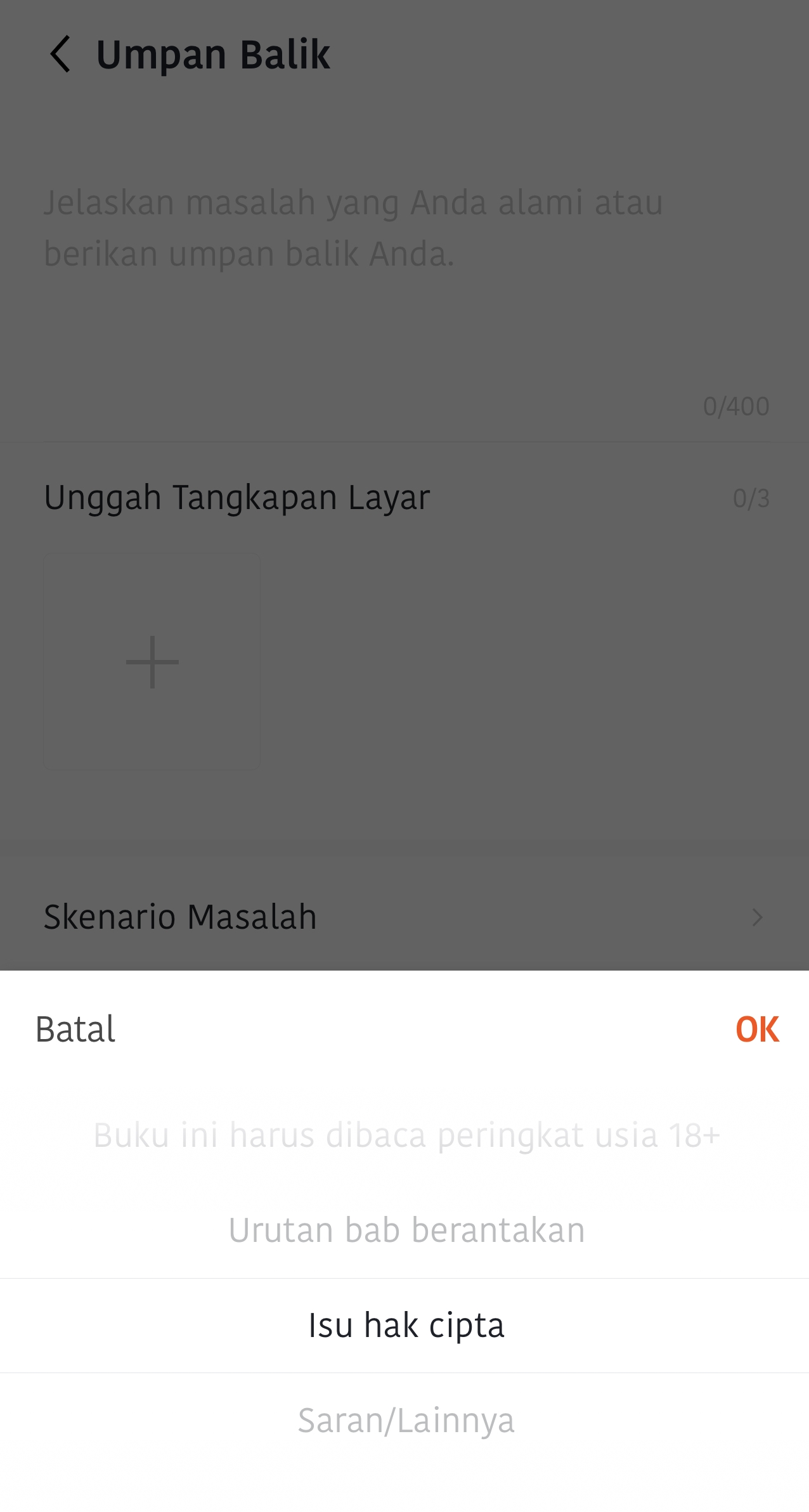
Task: Select 'Buku ini harus dibaca peringkat usia 18+'
Action: 406,1135
